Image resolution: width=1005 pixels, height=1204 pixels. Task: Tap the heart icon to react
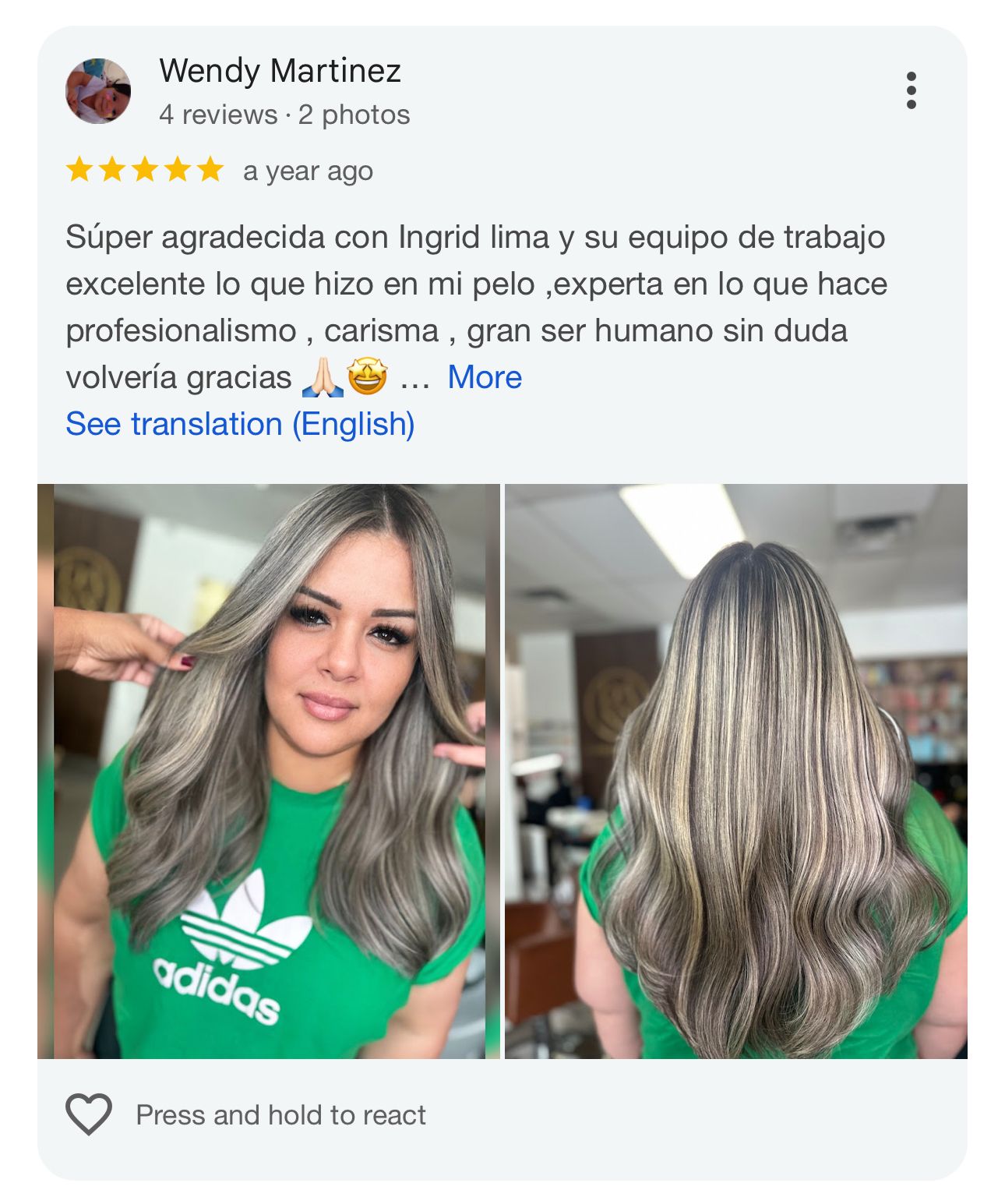tap(89, 1114)
